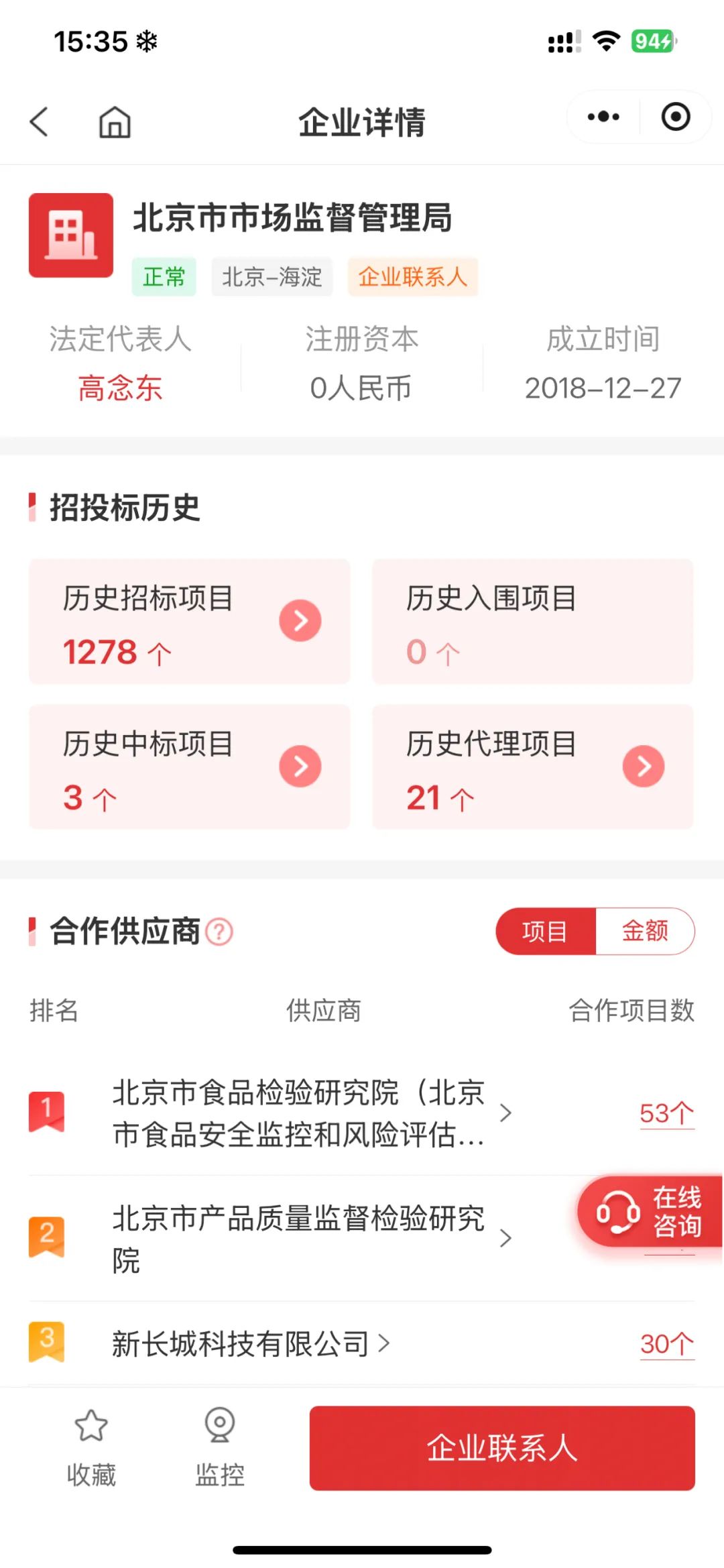Return to the mini program home
The image size is (724, 1568).
point(115,122)
